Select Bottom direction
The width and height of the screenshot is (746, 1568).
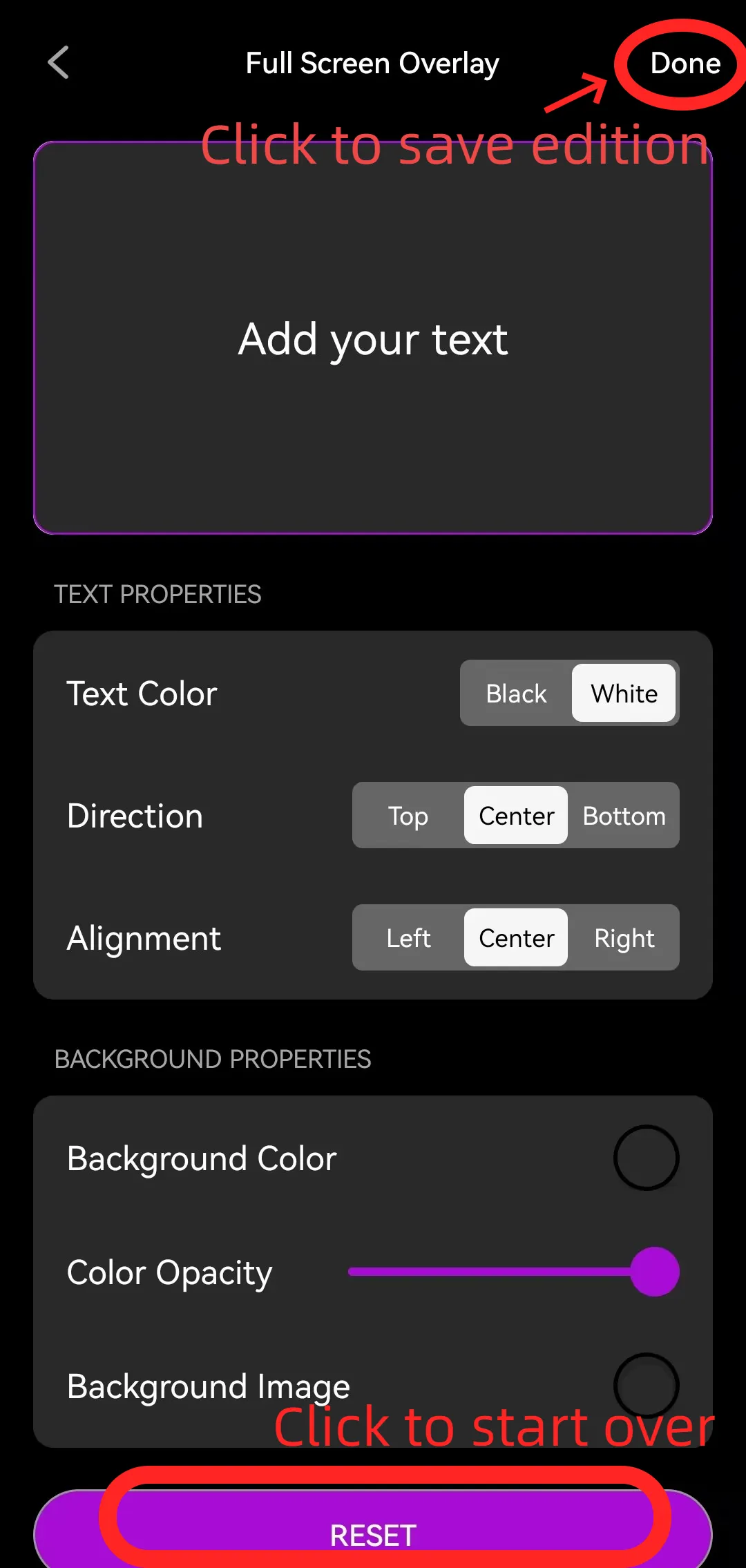624,815
